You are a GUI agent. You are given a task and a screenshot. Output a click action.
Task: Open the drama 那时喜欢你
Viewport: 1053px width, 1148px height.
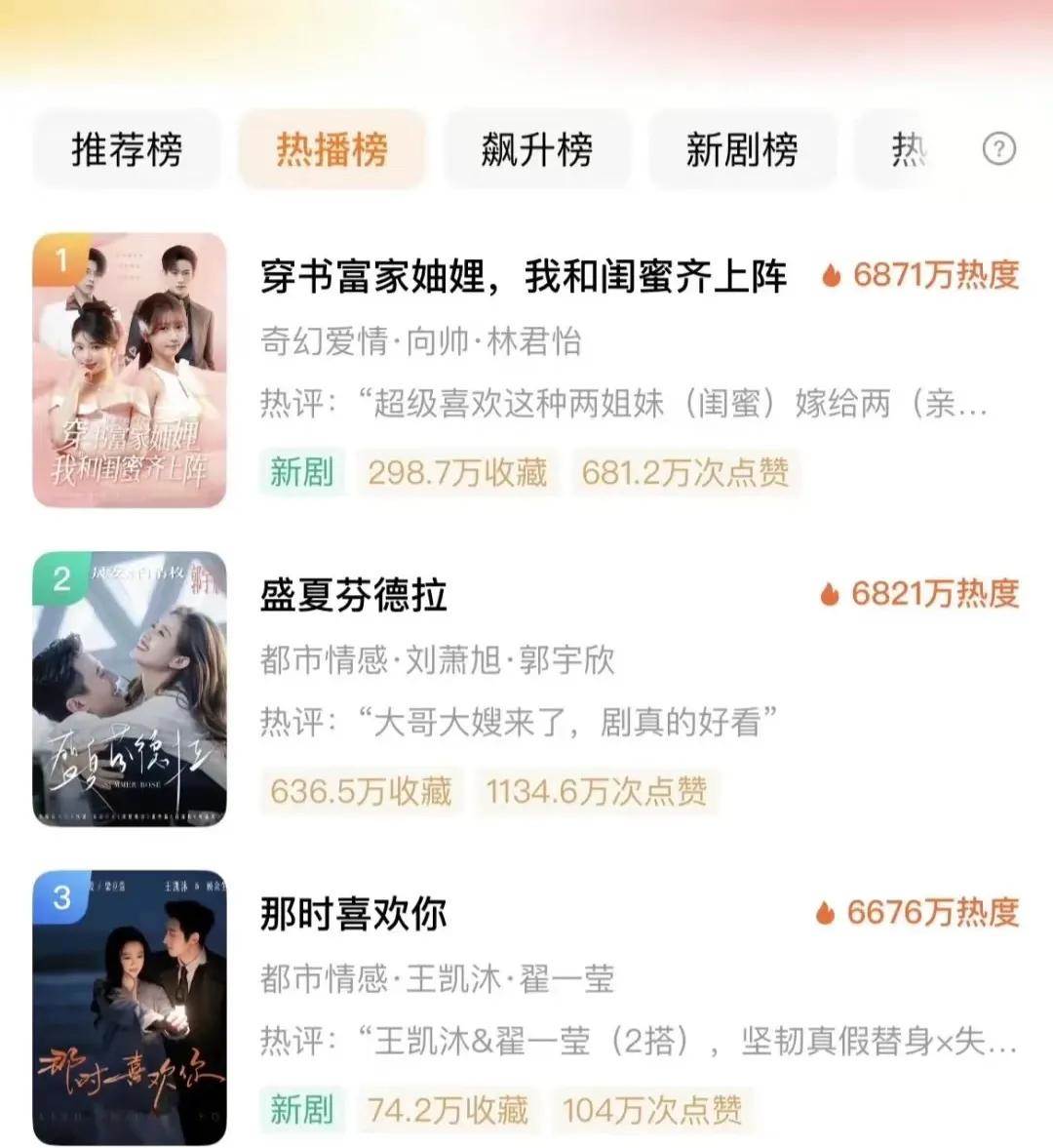click(354, 914)
